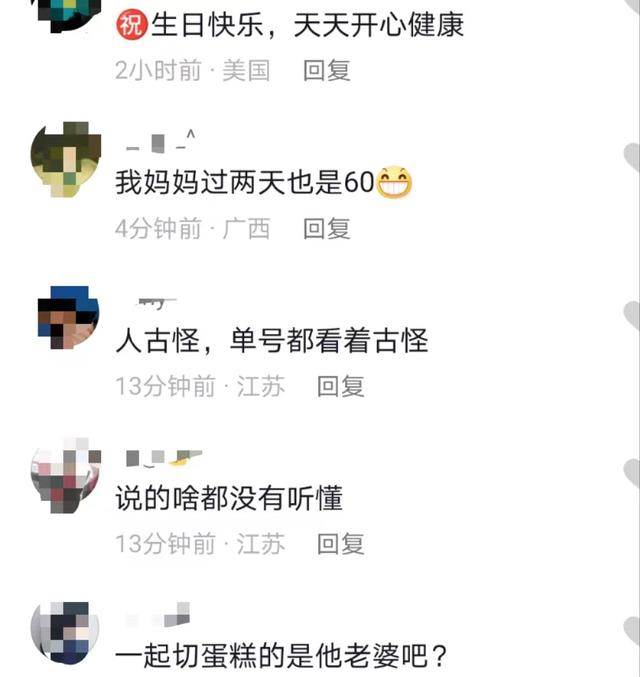The height and width of the screenshot is (677, 640).
Task: Open avatar of 人古怪 commenter
Action: (x=66, y=316)
